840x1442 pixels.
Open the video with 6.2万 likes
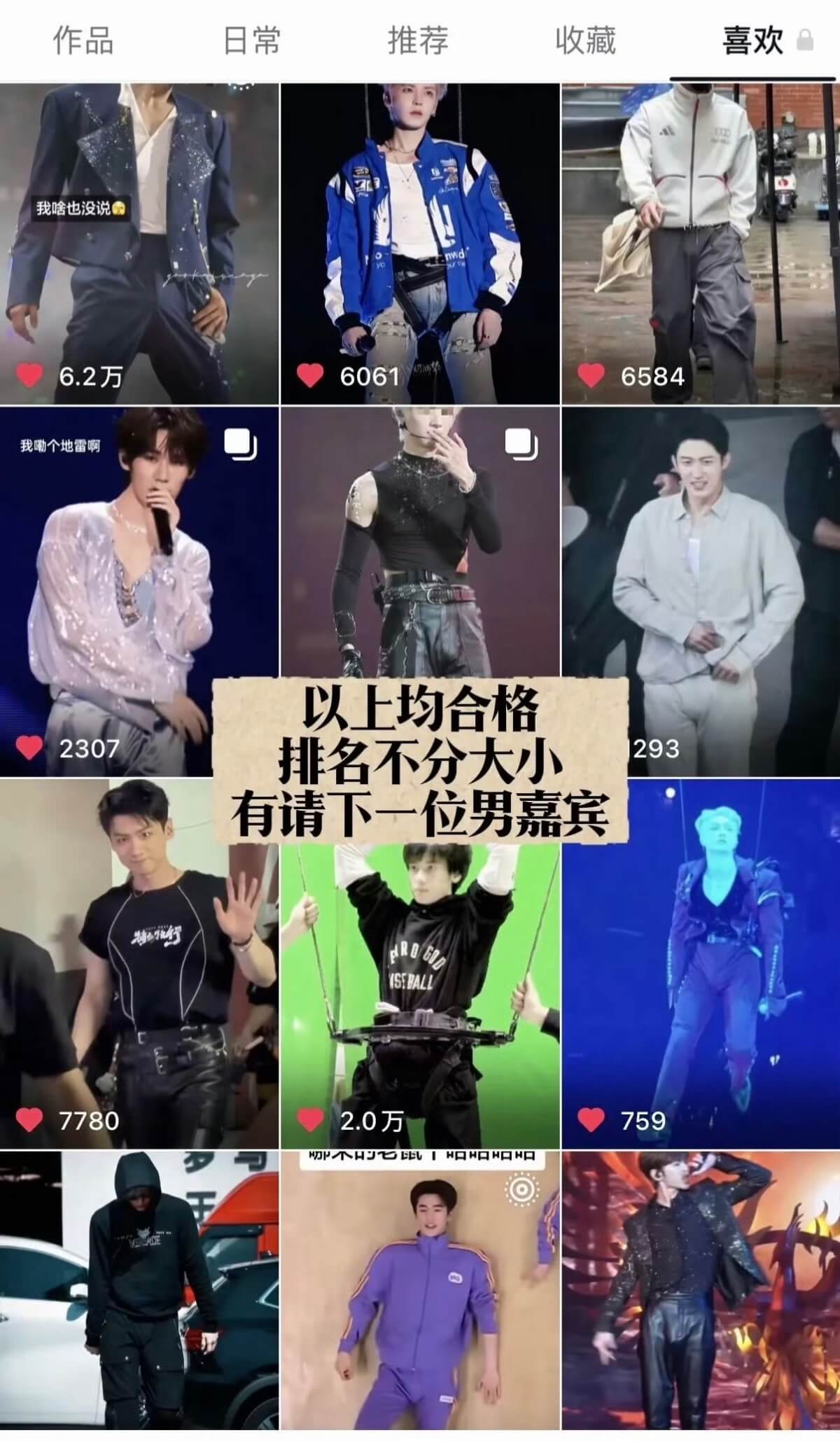139,244
